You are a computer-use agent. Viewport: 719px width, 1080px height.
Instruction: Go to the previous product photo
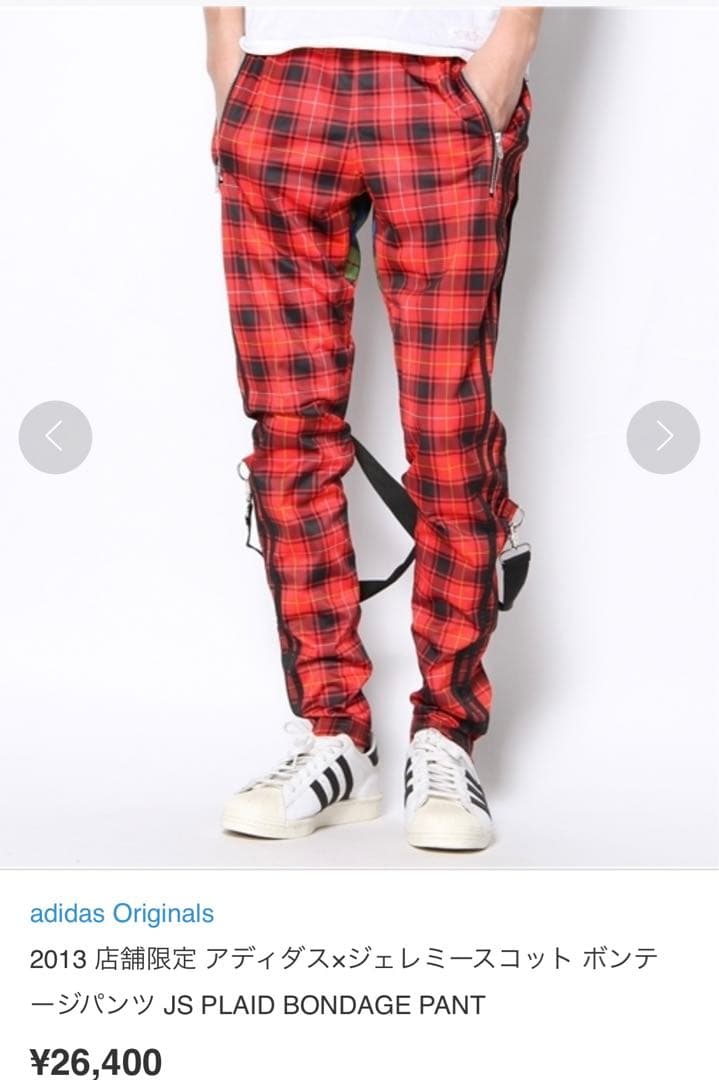click(x=55, y=437)
